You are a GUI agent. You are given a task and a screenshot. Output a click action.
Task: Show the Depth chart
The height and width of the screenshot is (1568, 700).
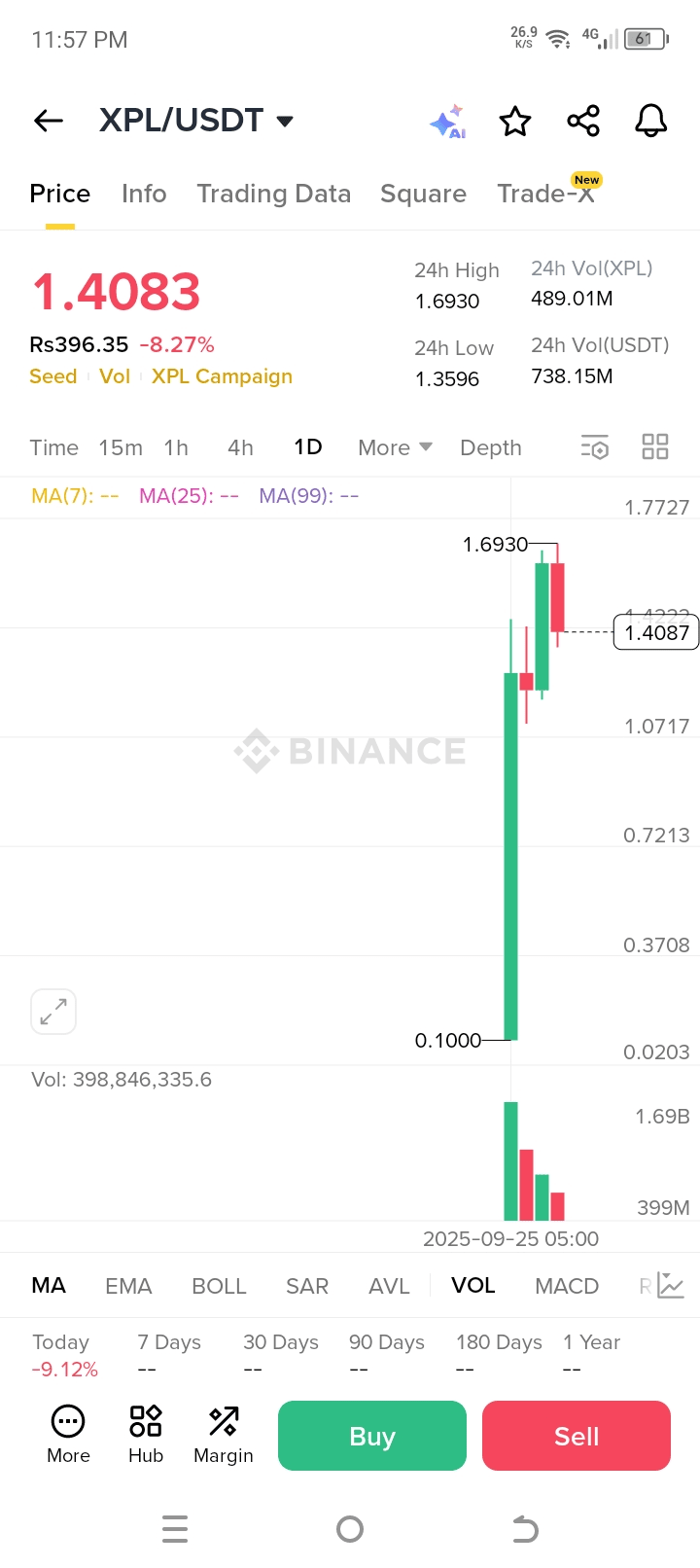pyautogui.click(x=491, y=447)
